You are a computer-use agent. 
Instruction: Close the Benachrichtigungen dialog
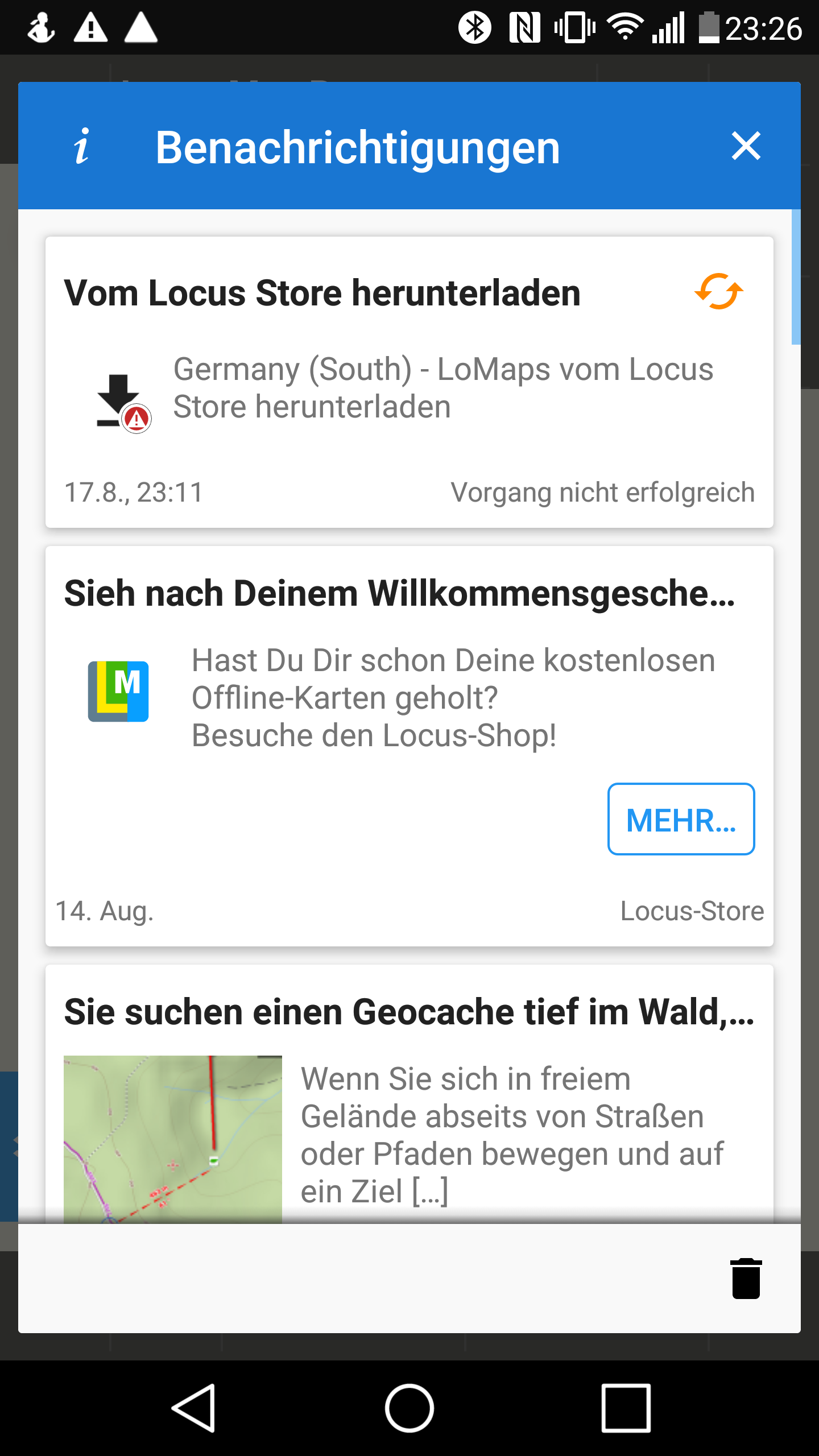pyautogui.click(x=746, y=146)
